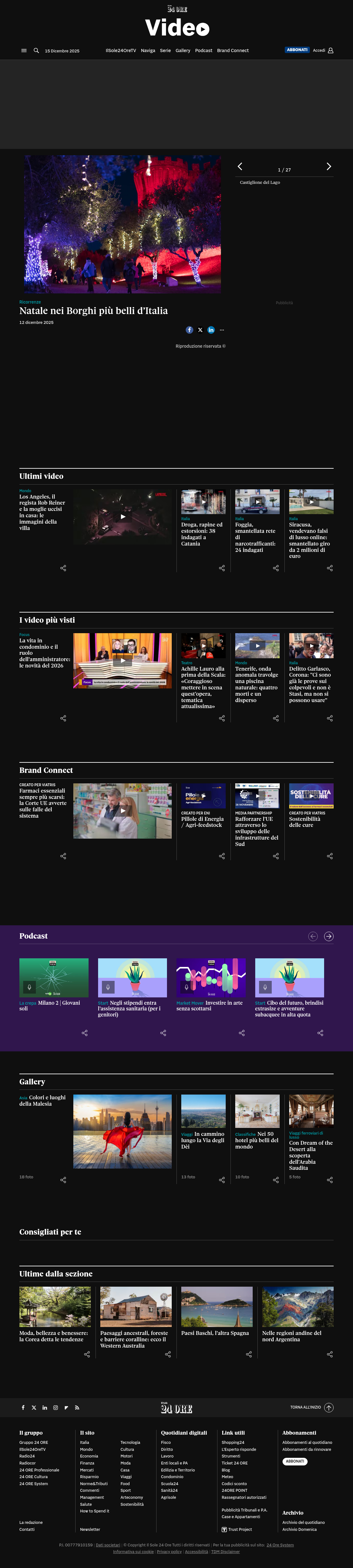
Task: Go to next gallery photo arrow
Action: tap(329, 166)
